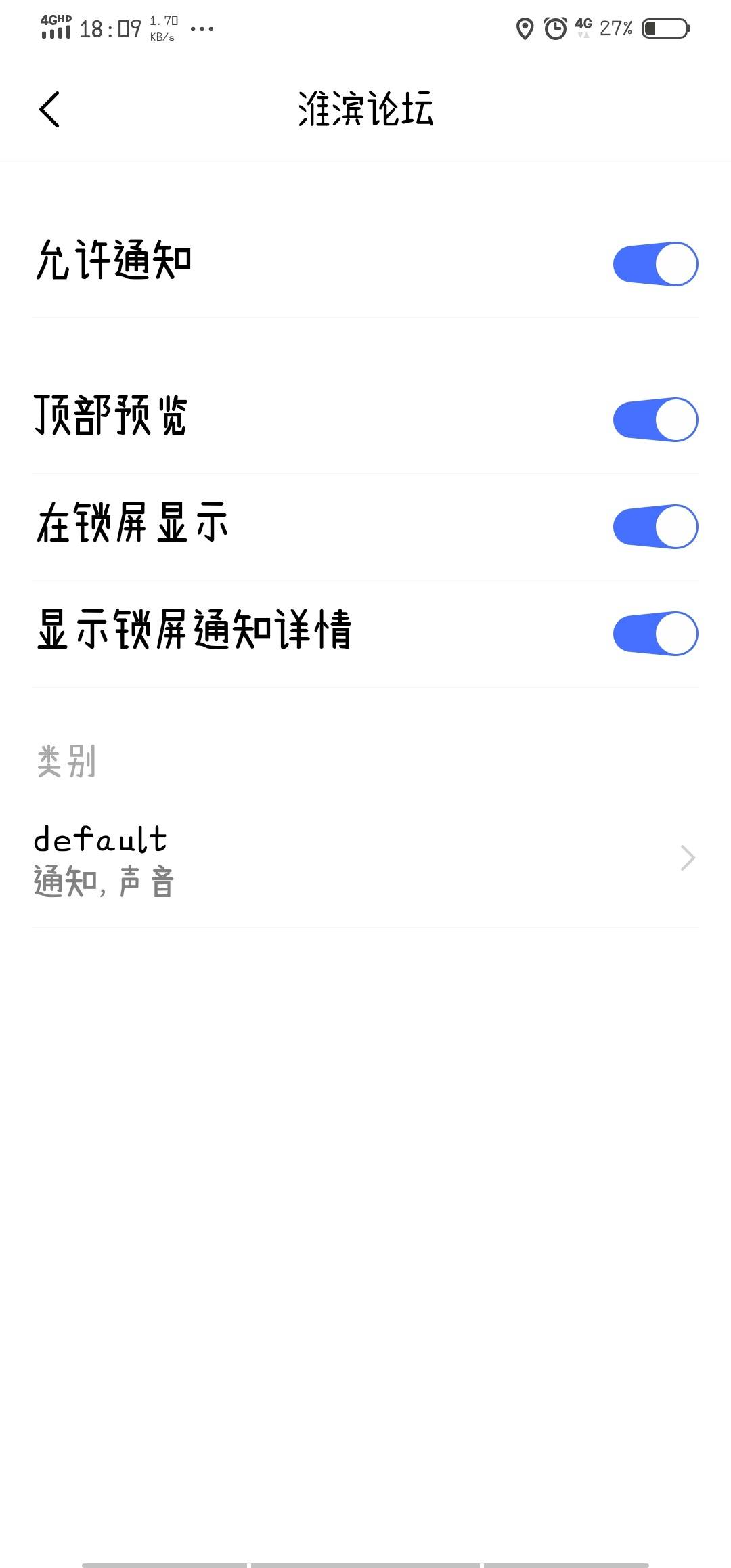This screenshot has width=731, height=1568.
Task: Go back from 淮滨论坛 notification settings
Action: click(x=49, y=110)
